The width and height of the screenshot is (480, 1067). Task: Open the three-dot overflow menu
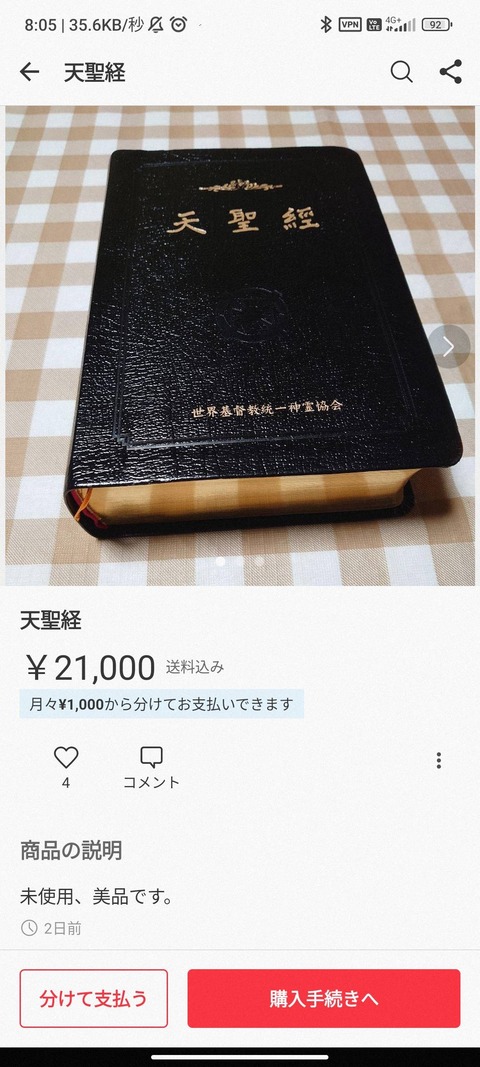point(438,760)
